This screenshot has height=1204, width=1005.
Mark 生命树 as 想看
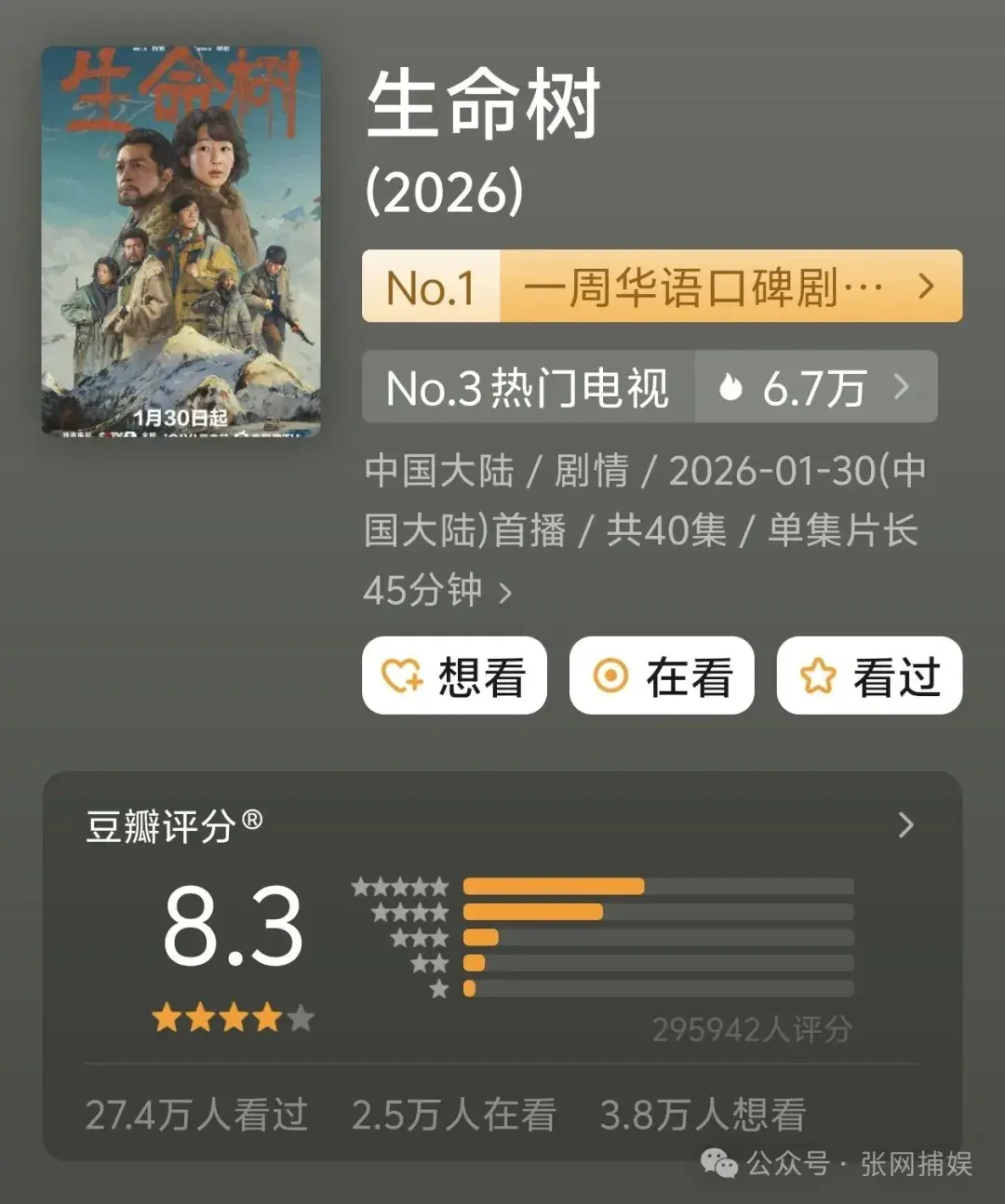pos(454,676)
